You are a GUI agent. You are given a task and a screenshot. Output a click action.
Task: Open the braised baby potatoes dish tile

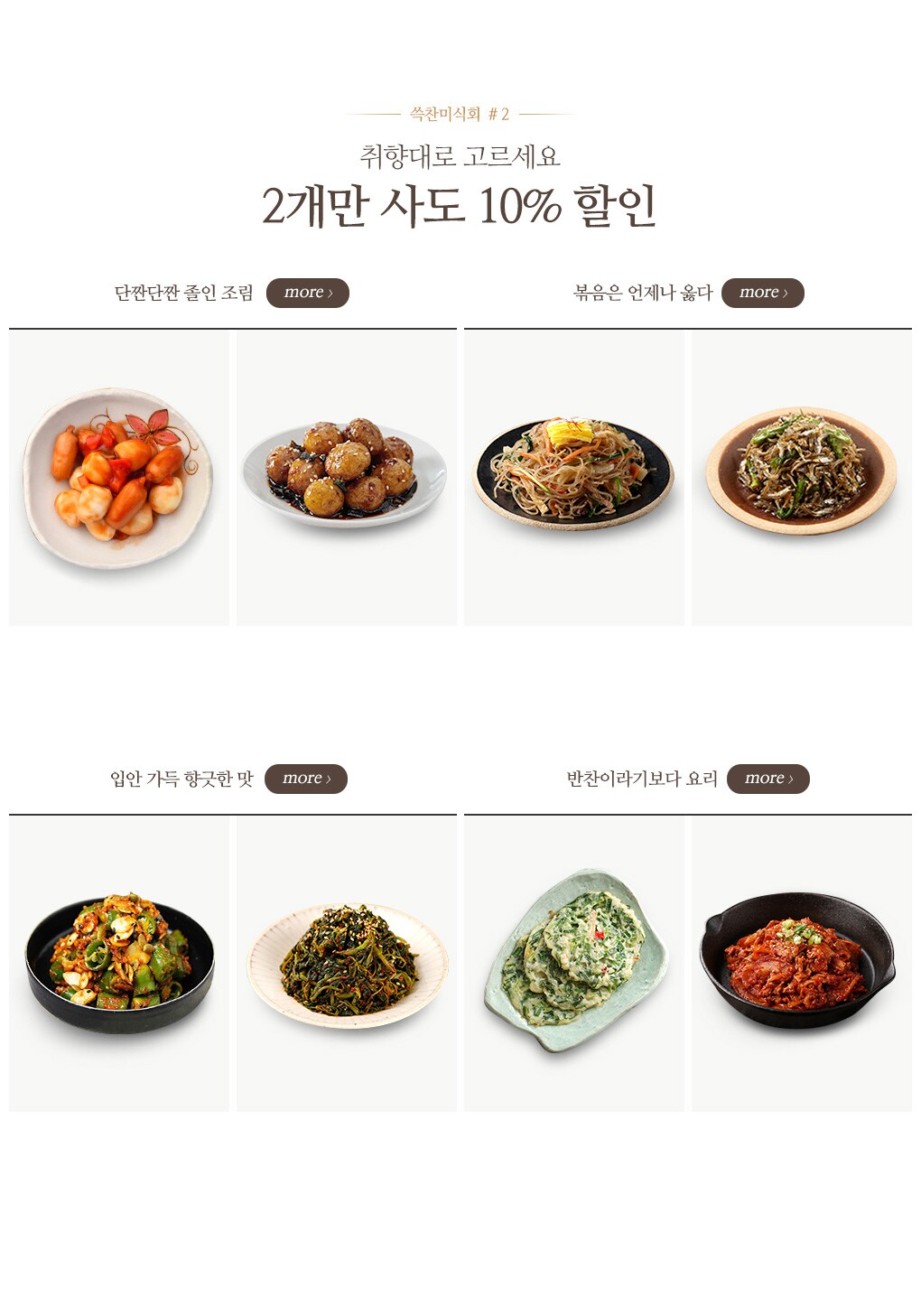pyautogui.click(x=346, y=477)
